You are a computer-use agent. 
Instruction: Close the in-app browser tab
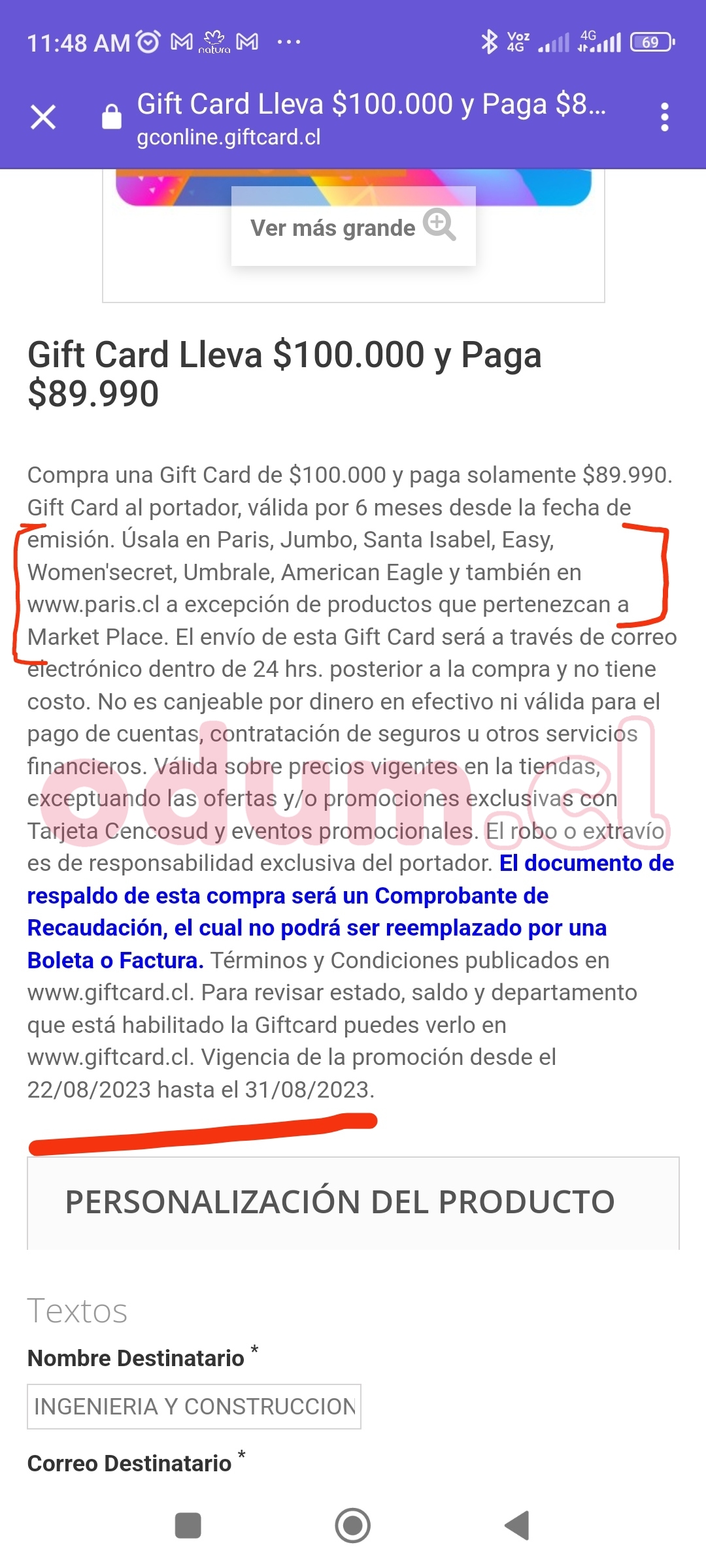[x=43, y=118]
